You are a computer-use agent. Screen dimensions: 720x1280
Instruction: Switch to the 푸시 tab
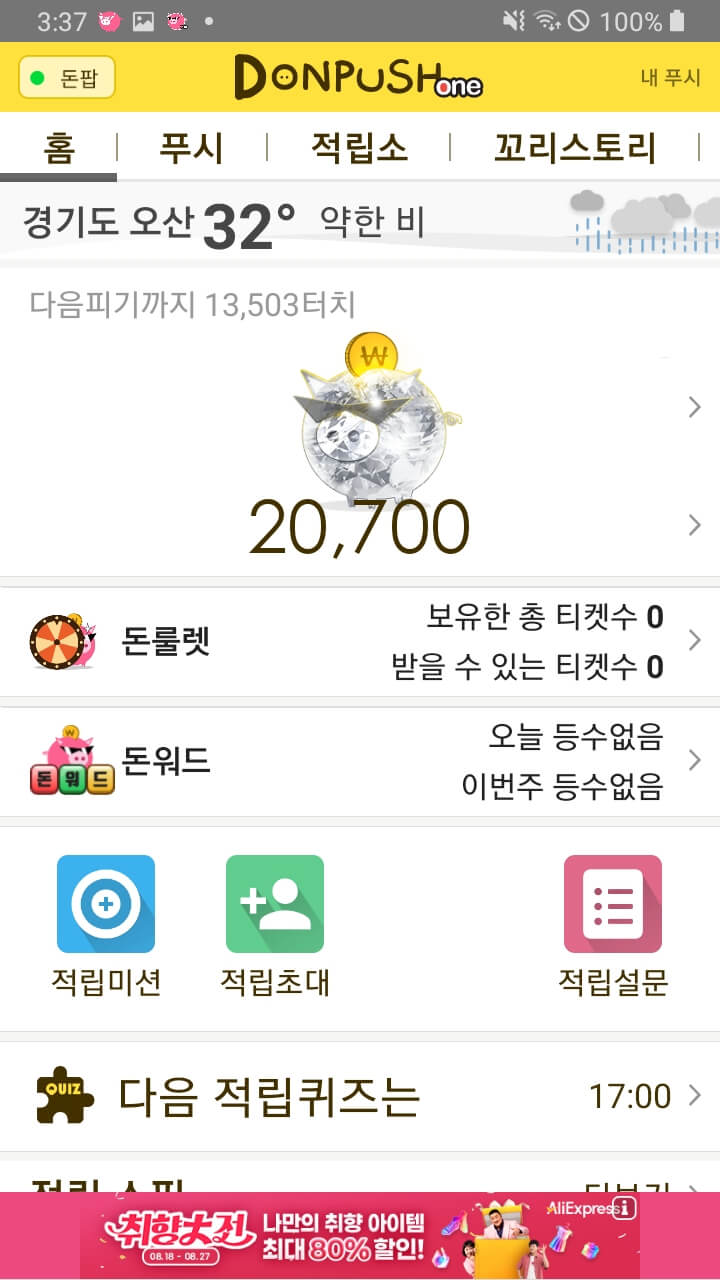[191, 148]
